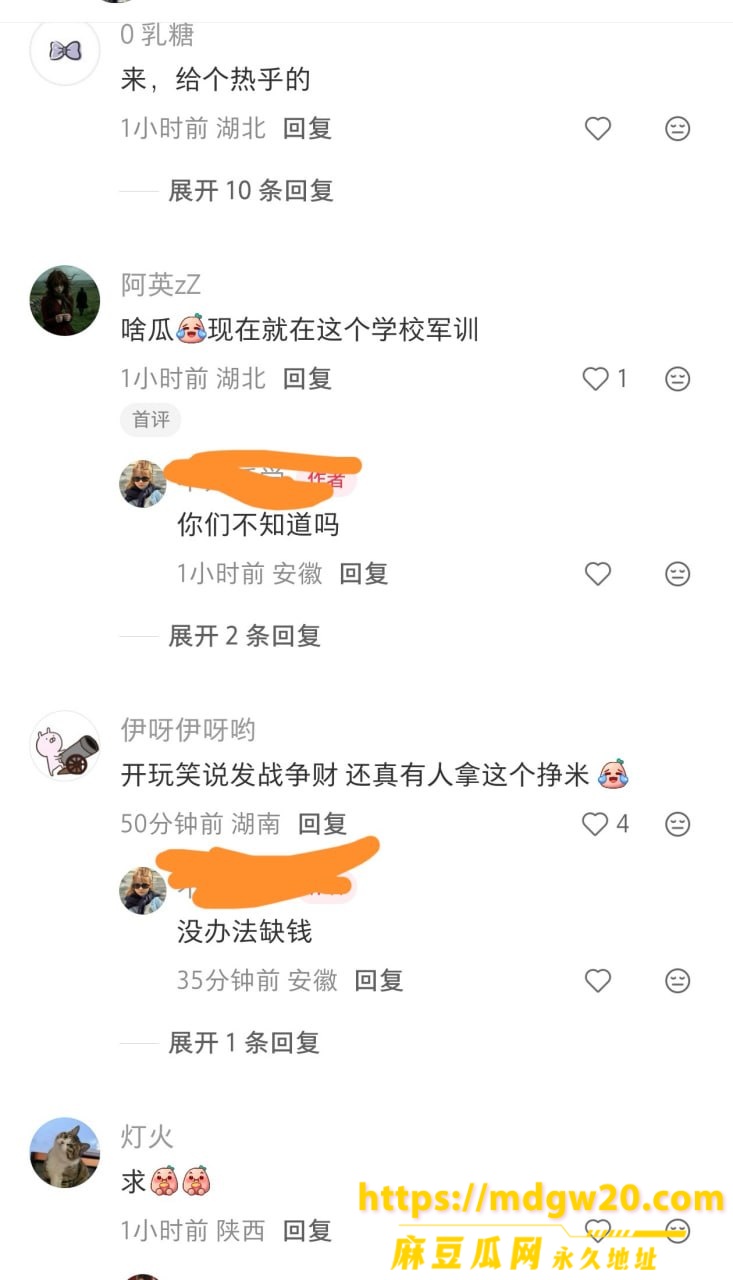This screenshot has height=1280, width=733.
Task: Like the comment "来,给个热乎的"
Action: (598, 129)
